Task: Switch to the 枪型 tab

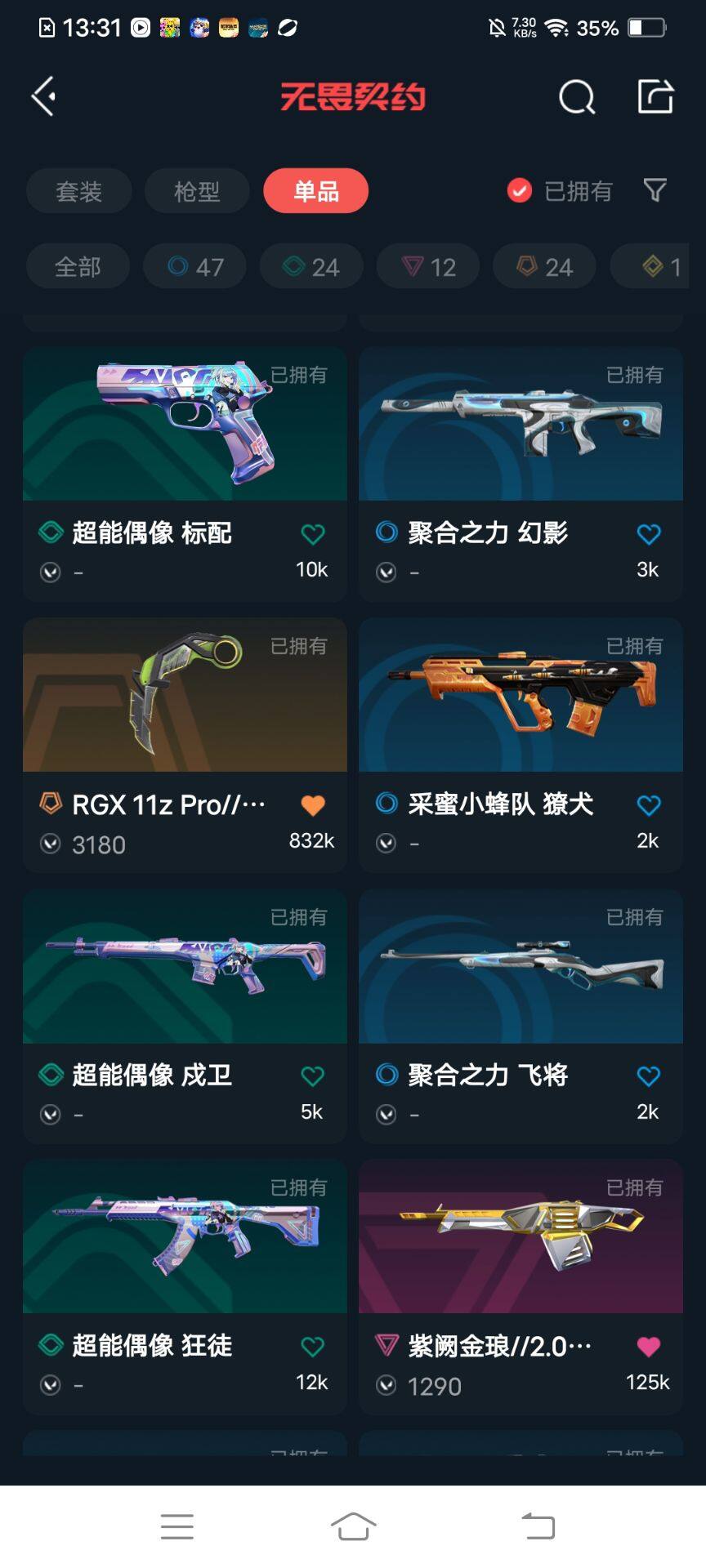Action: pos(197,191)
